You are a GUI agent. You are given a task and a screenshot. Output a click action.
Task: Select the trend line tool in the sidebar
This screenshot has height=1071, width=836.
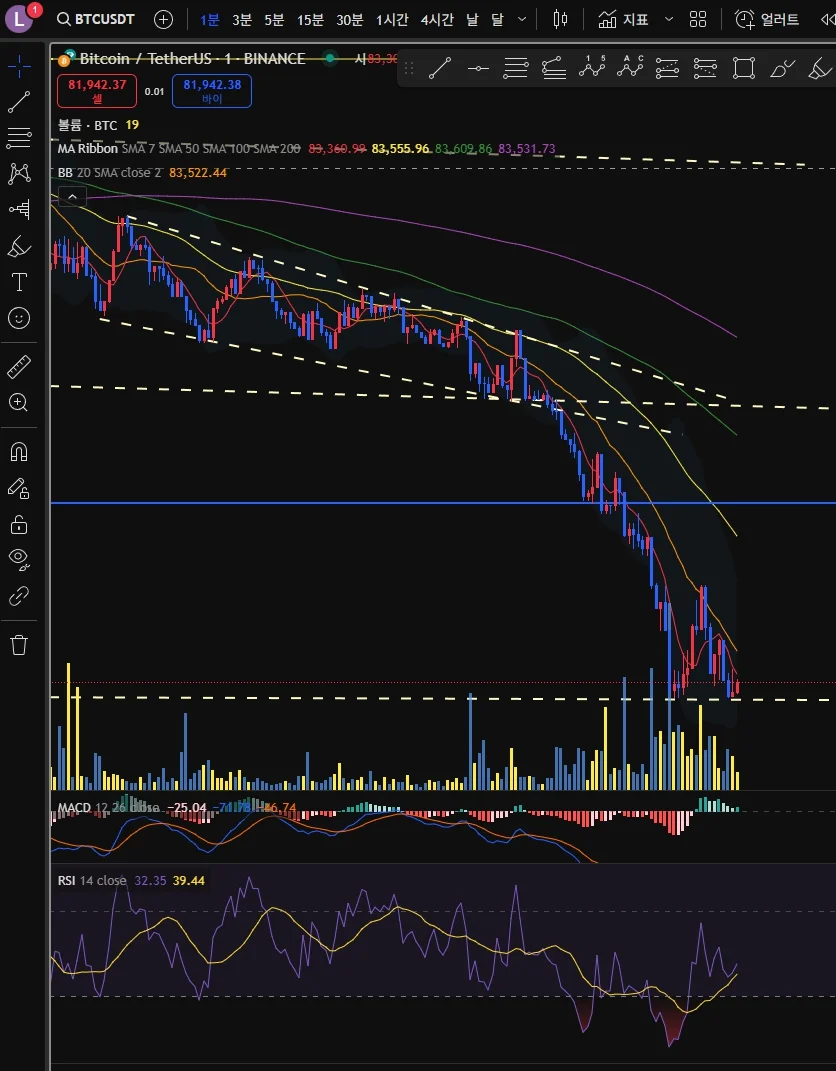point(19,101)
